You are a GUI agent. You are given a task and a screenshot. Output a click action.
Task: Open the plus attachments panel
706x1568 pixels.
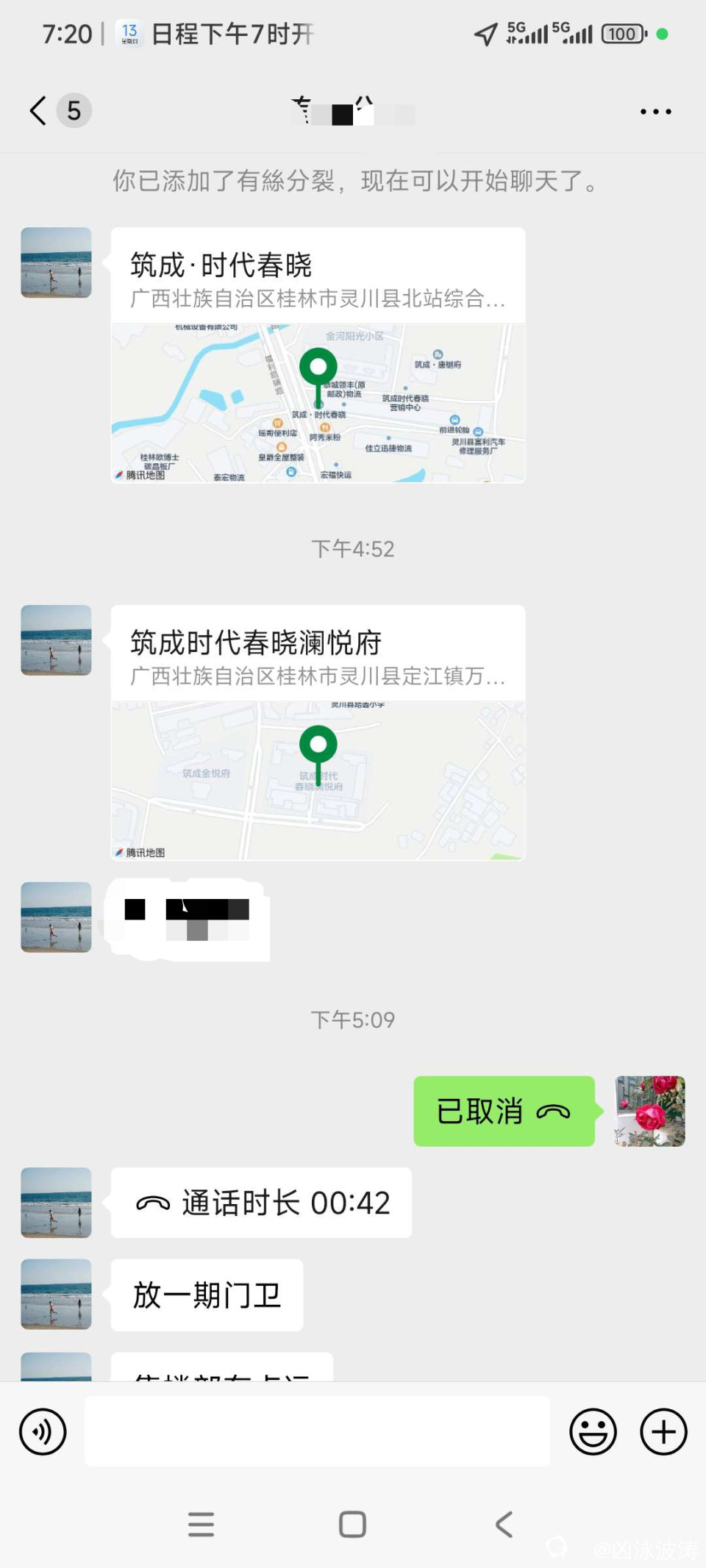pyautogui.click(x=663, y=1432)
